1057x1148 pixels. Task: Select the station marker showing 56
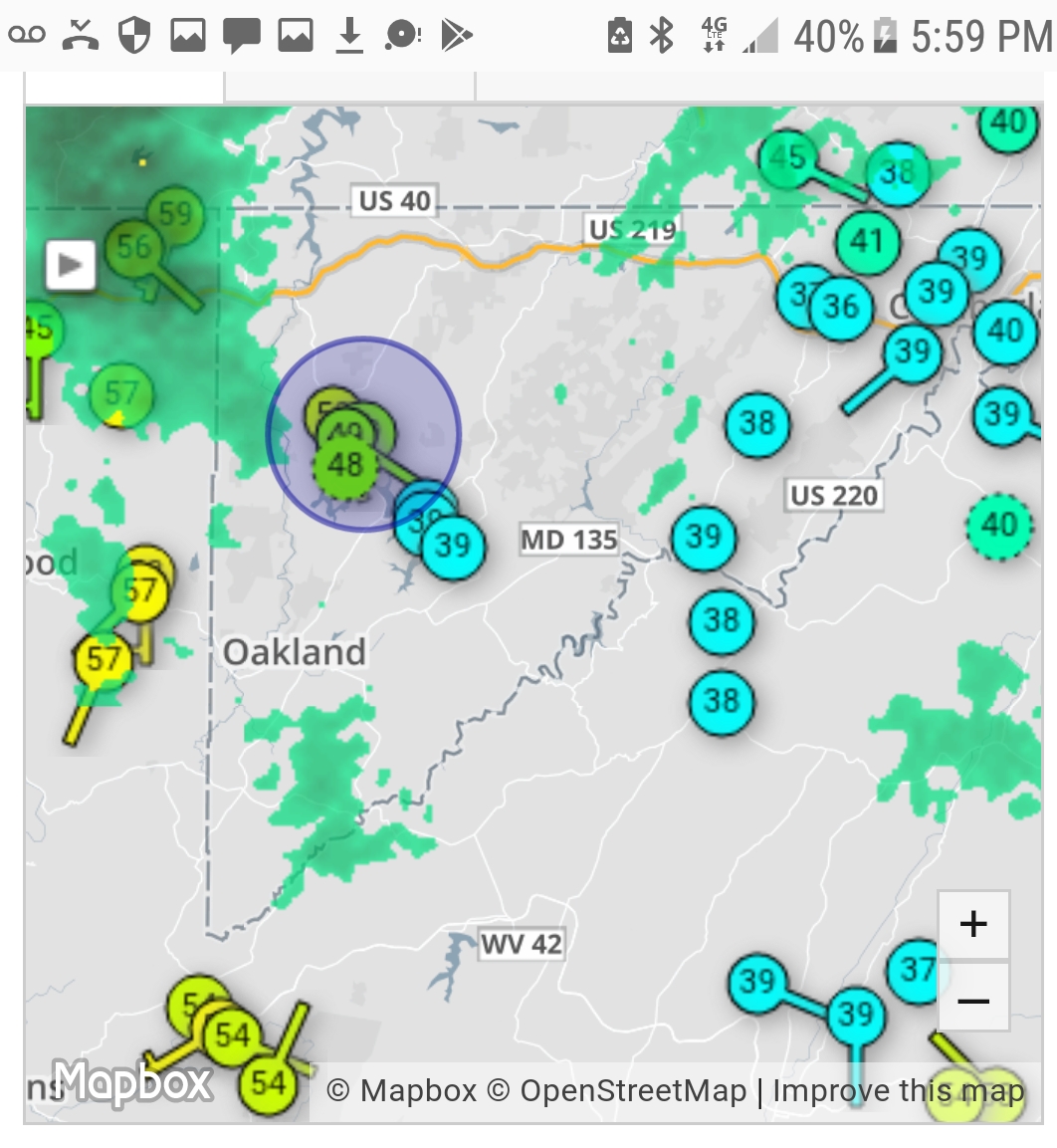pyautogui.click(x=134, y=247)
